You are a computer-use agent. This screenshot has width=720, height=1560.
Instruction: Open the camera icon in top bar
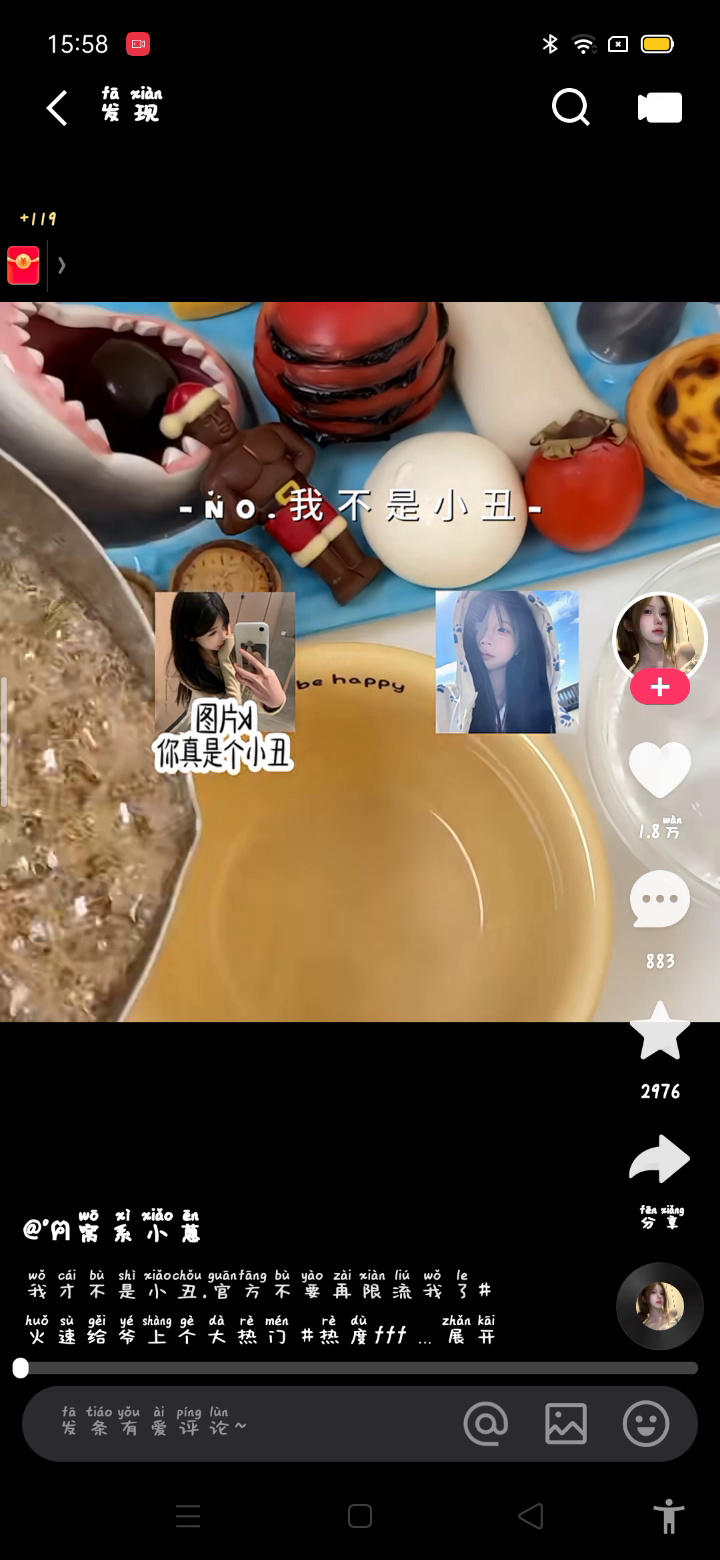(660, 108)
